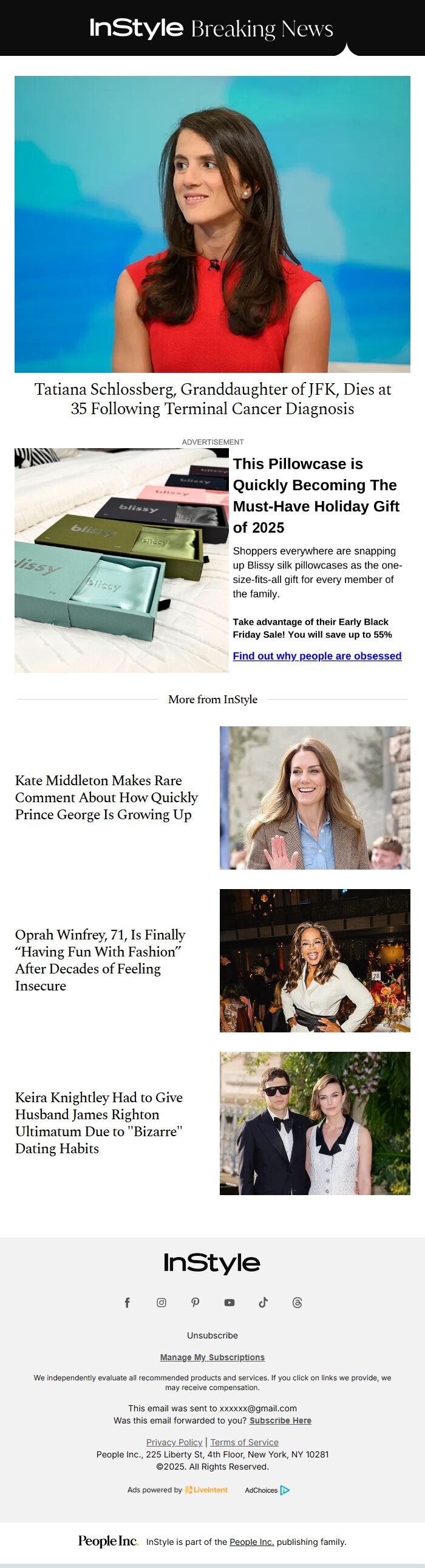
Task: Open the Tatiana Schlossberg headline article
Action: (x=212, y=399)
